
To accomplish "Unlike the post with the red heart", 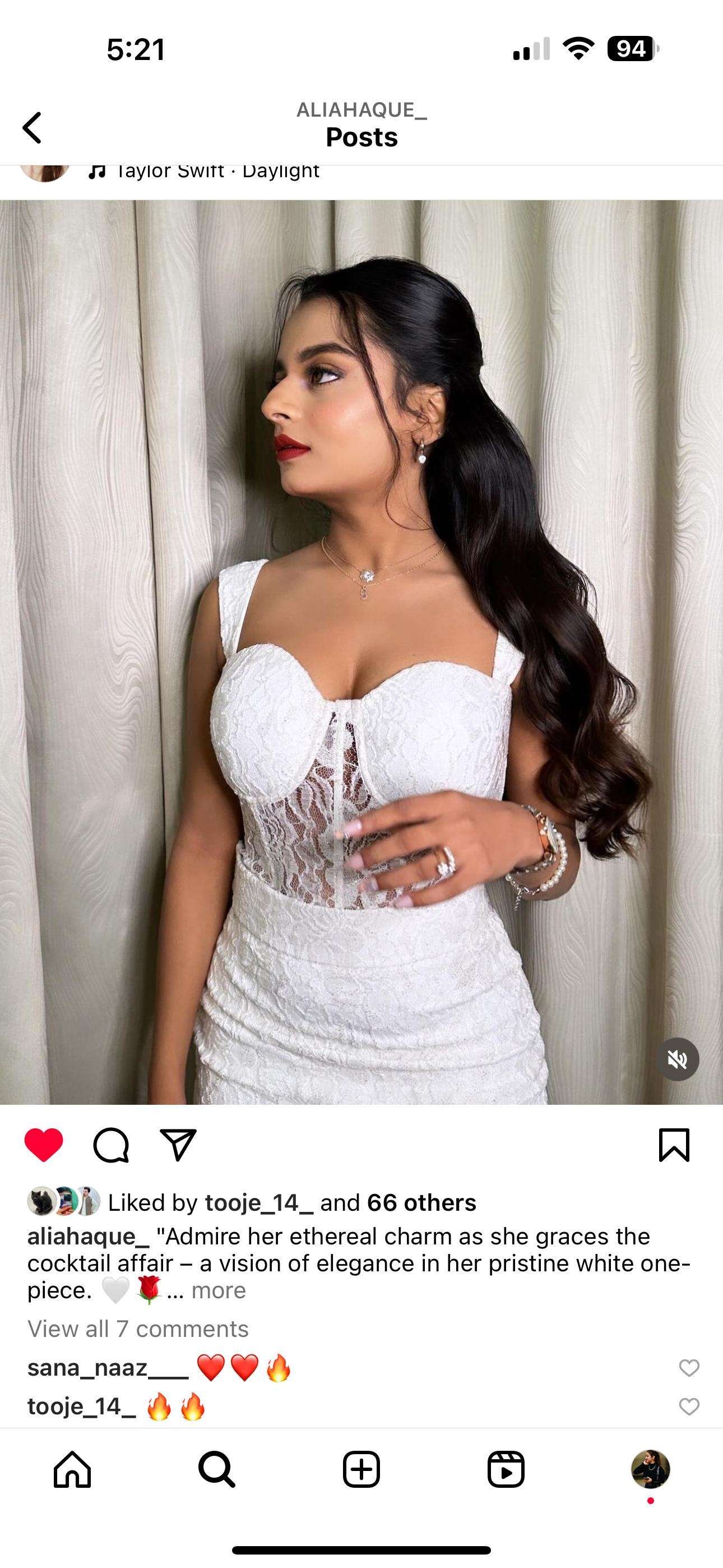I will tap(44, 1145).
